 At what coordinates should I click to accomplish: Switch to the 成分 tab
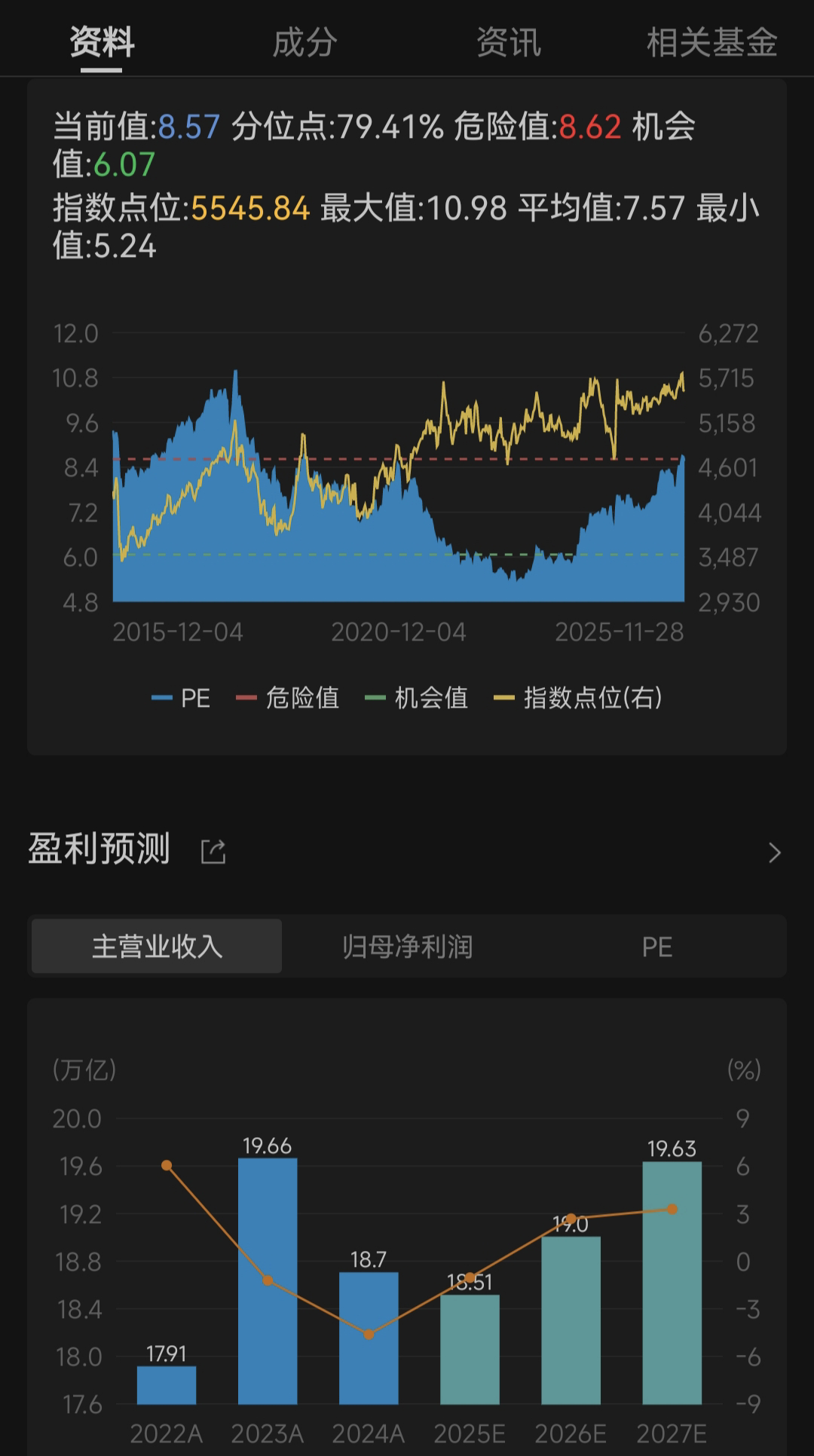click(304, 42)
